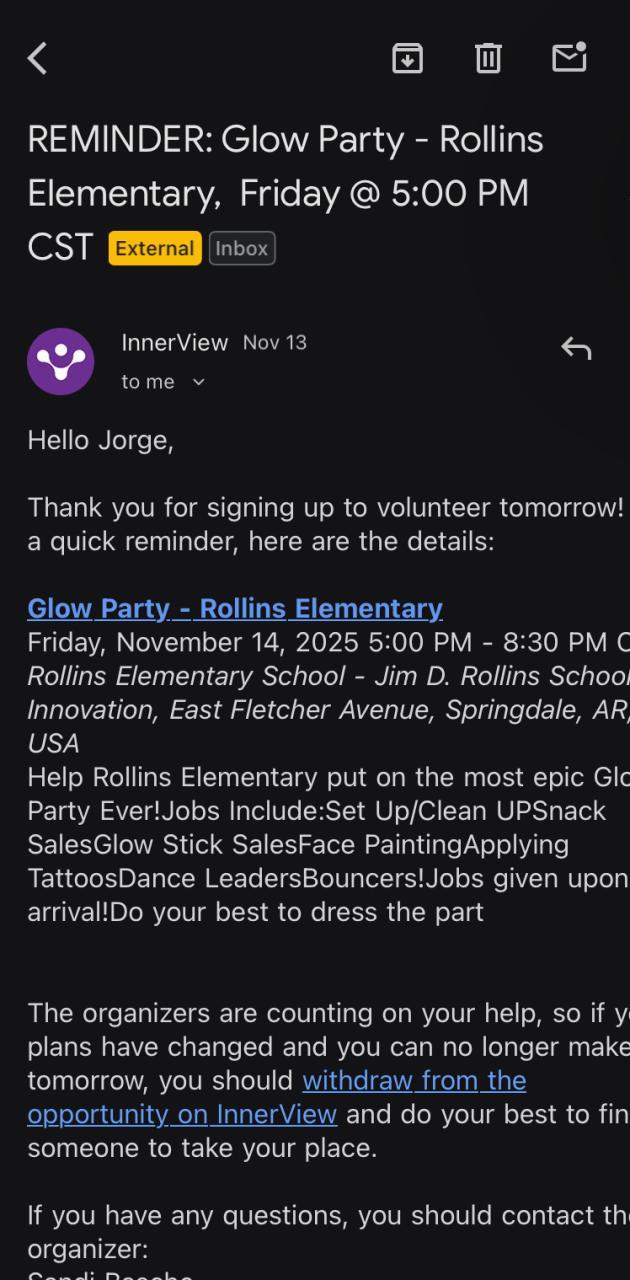Go back to the inbox
Screen dimensions: 630x1280
38,59
